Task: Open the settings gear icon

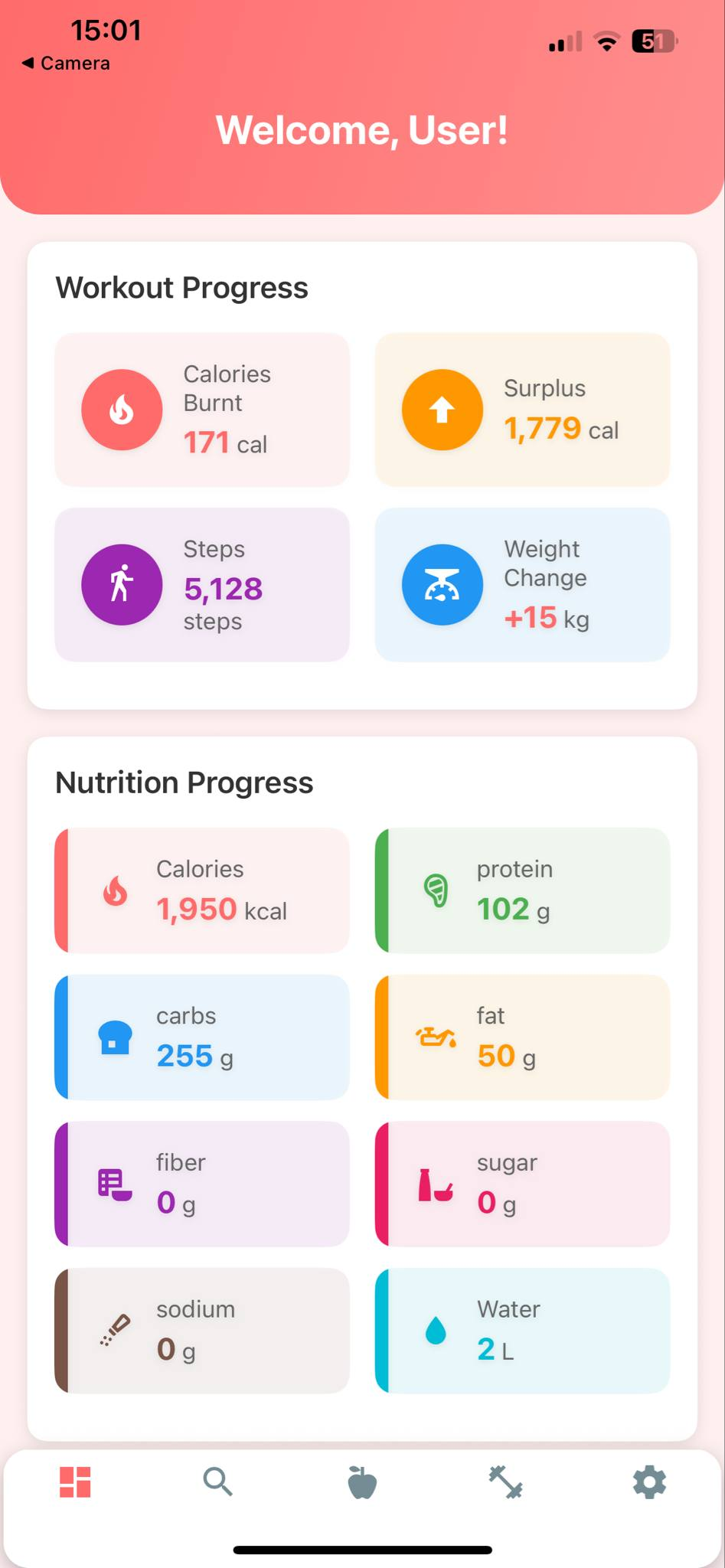Action: tap(649, 1482)
